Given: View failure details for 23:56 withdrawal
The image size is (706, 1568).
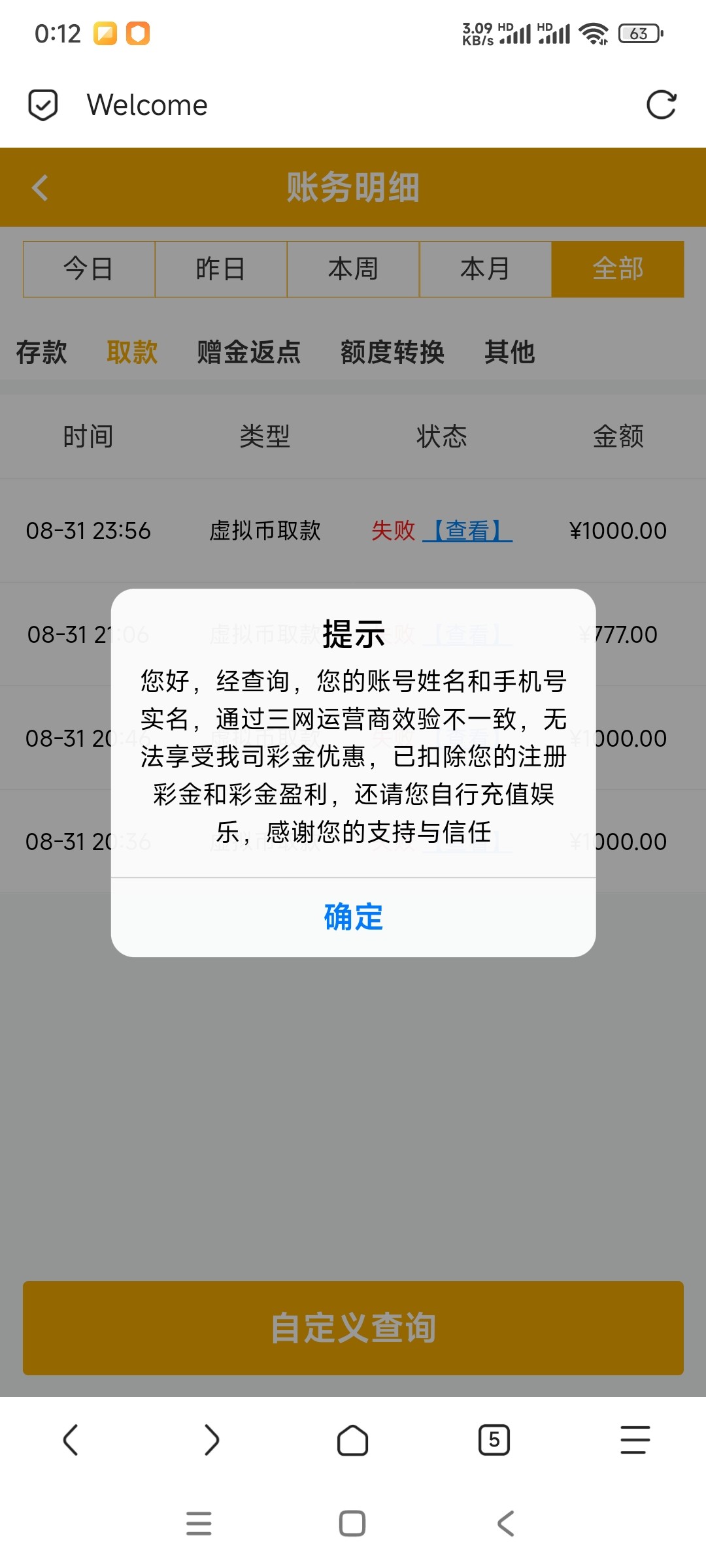Looking at the screenshot, I should pyautogui.click(x=468, y=531).
